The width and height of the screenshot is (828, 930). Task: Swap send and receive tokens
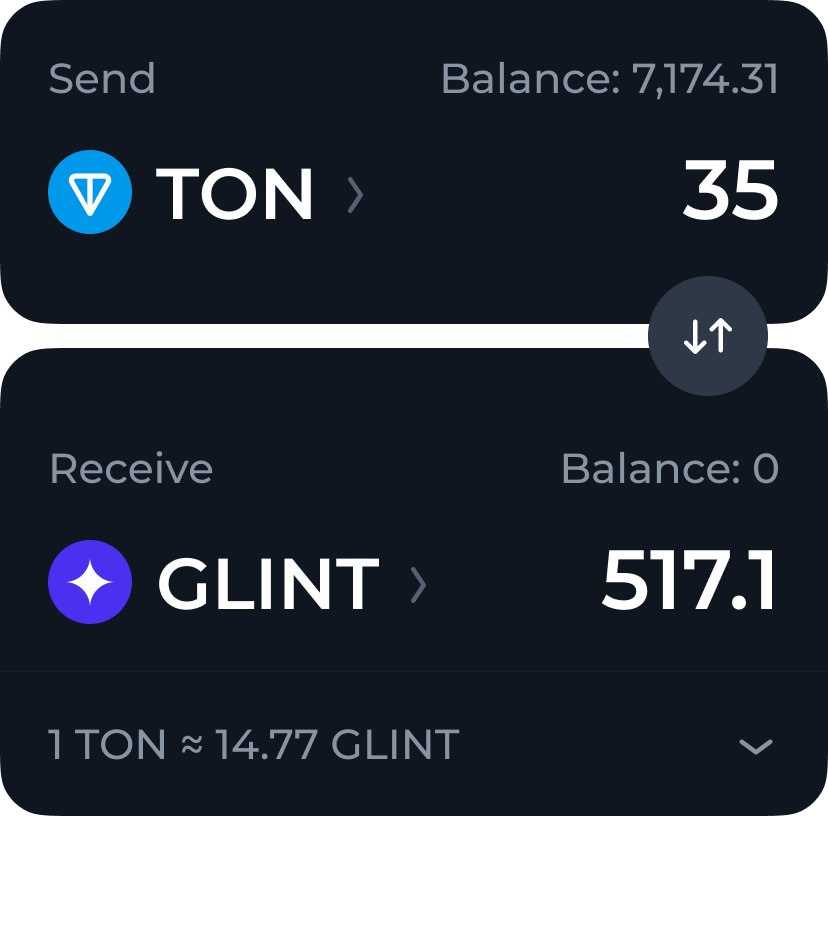(x=708, y=336)
